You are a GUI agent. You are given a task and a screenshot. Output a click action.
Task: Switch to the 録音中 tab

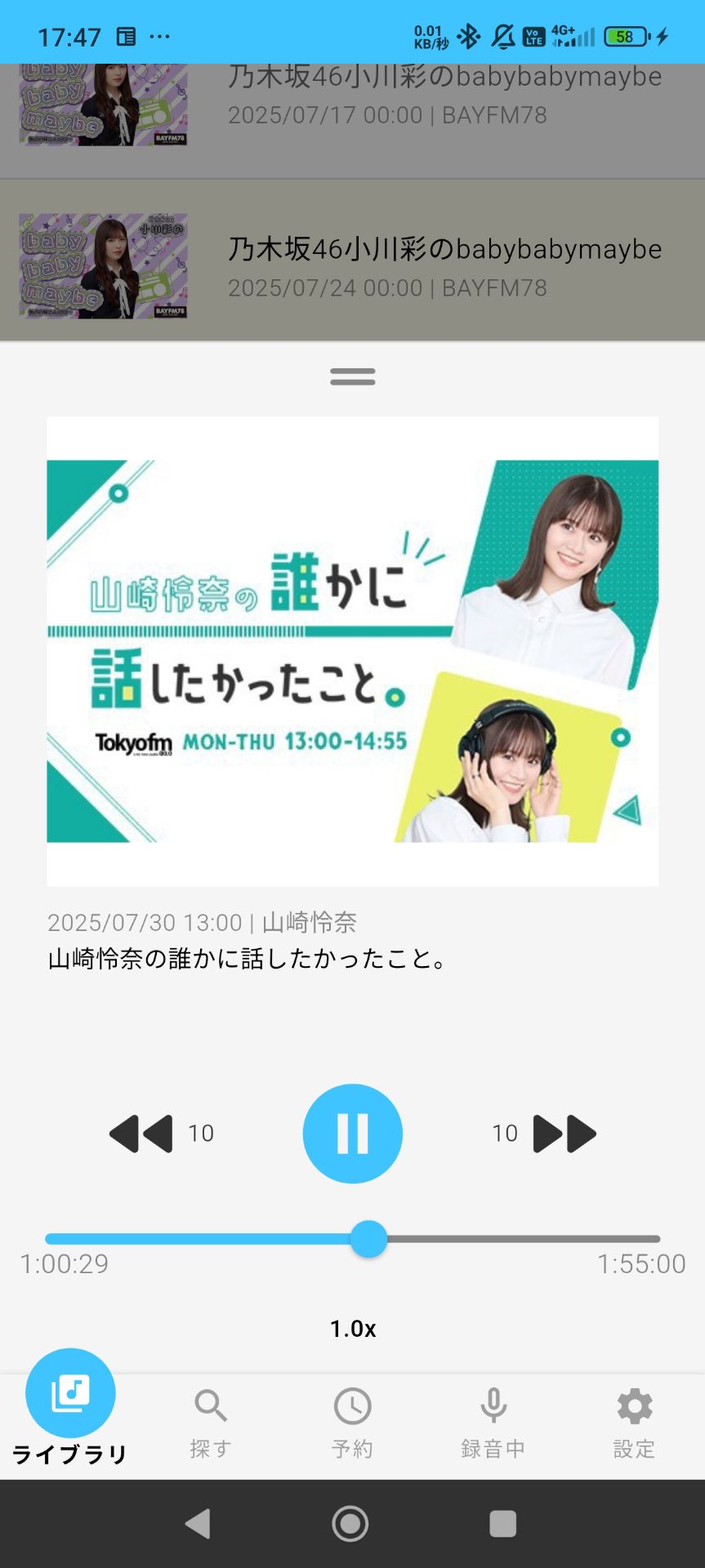click(493, 1421)
